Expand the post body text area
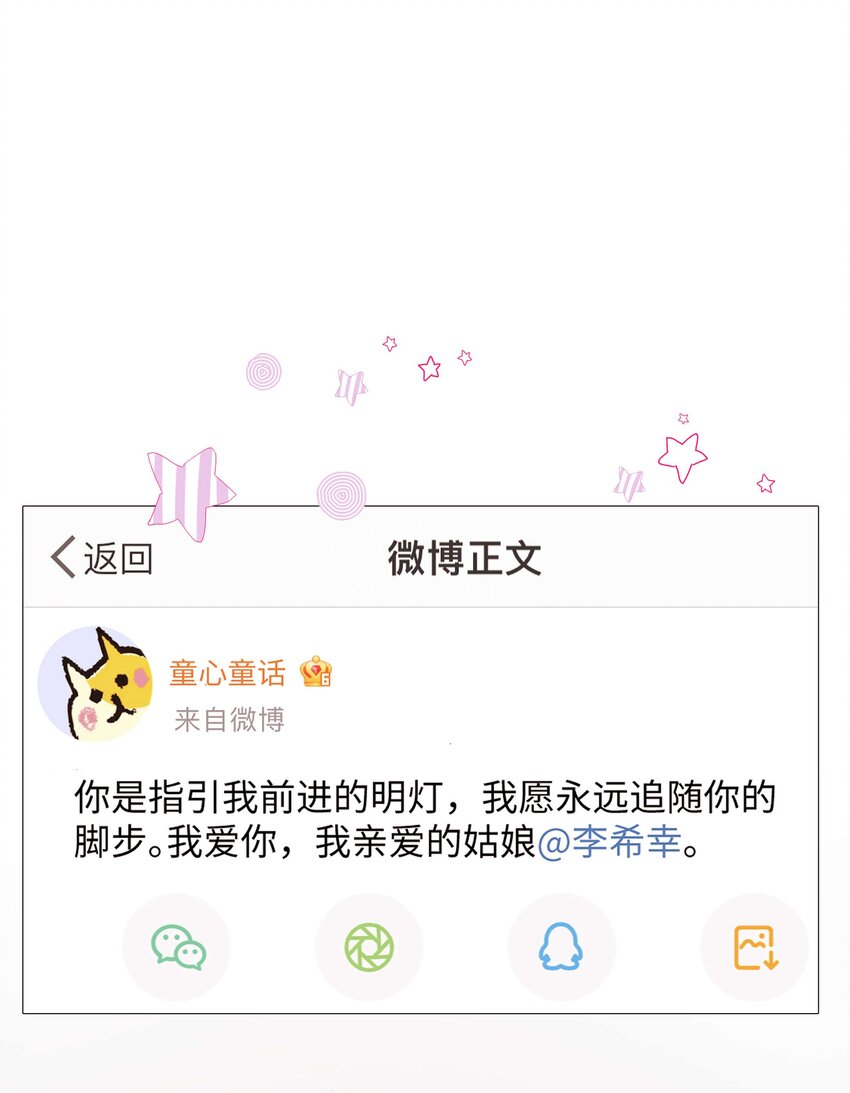850x1093 pixels. (425, 818)
